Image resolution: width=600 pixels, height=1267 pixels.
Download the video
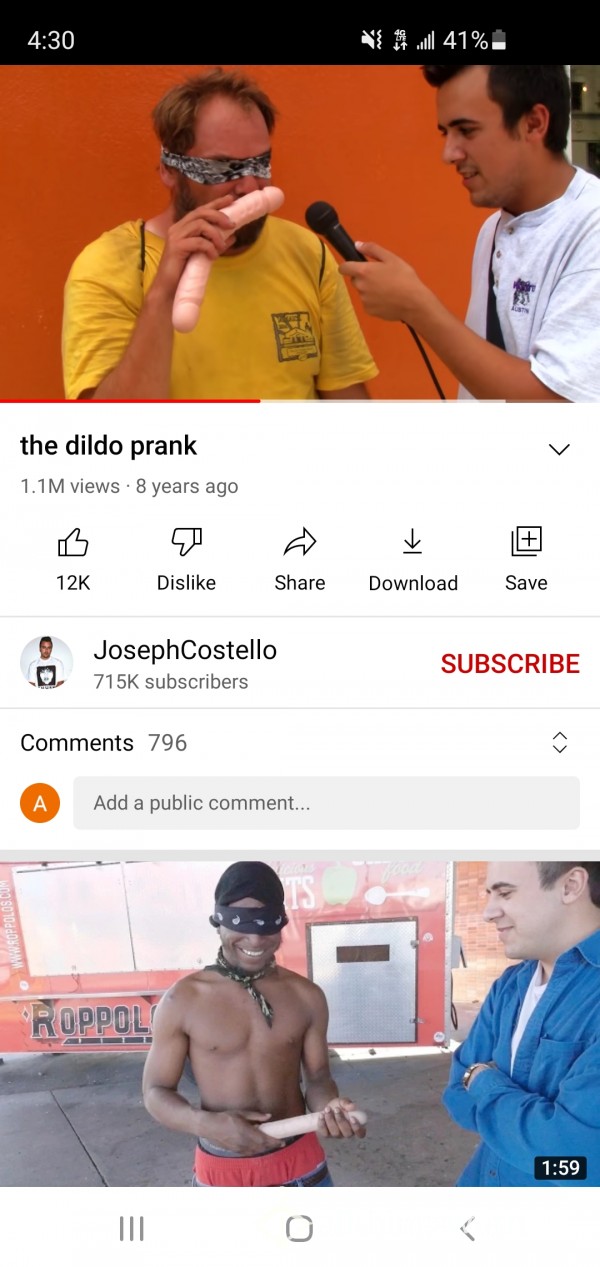(x=413, y=559)
